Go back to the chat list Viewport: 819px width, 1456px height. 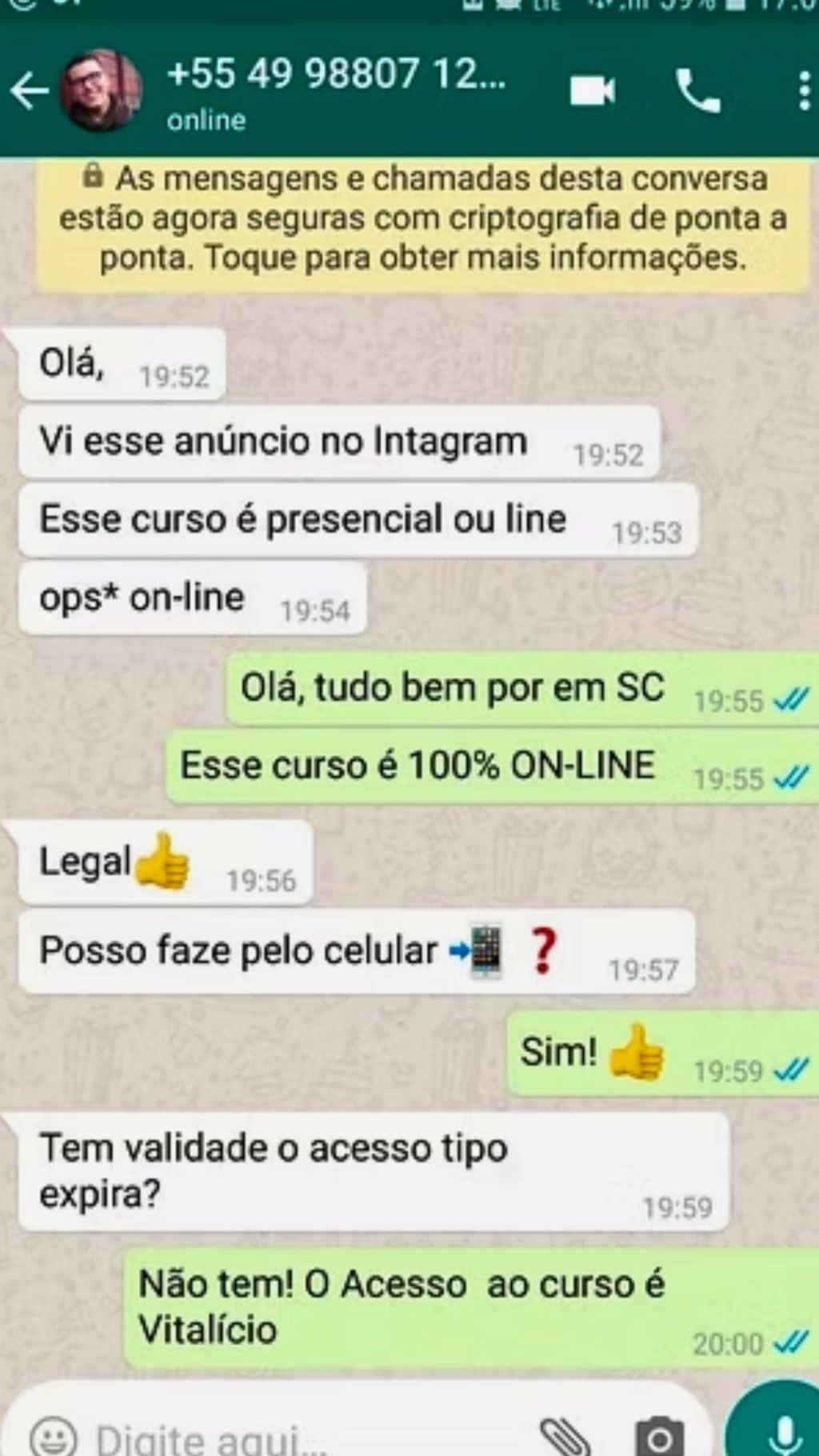point(29,91)
